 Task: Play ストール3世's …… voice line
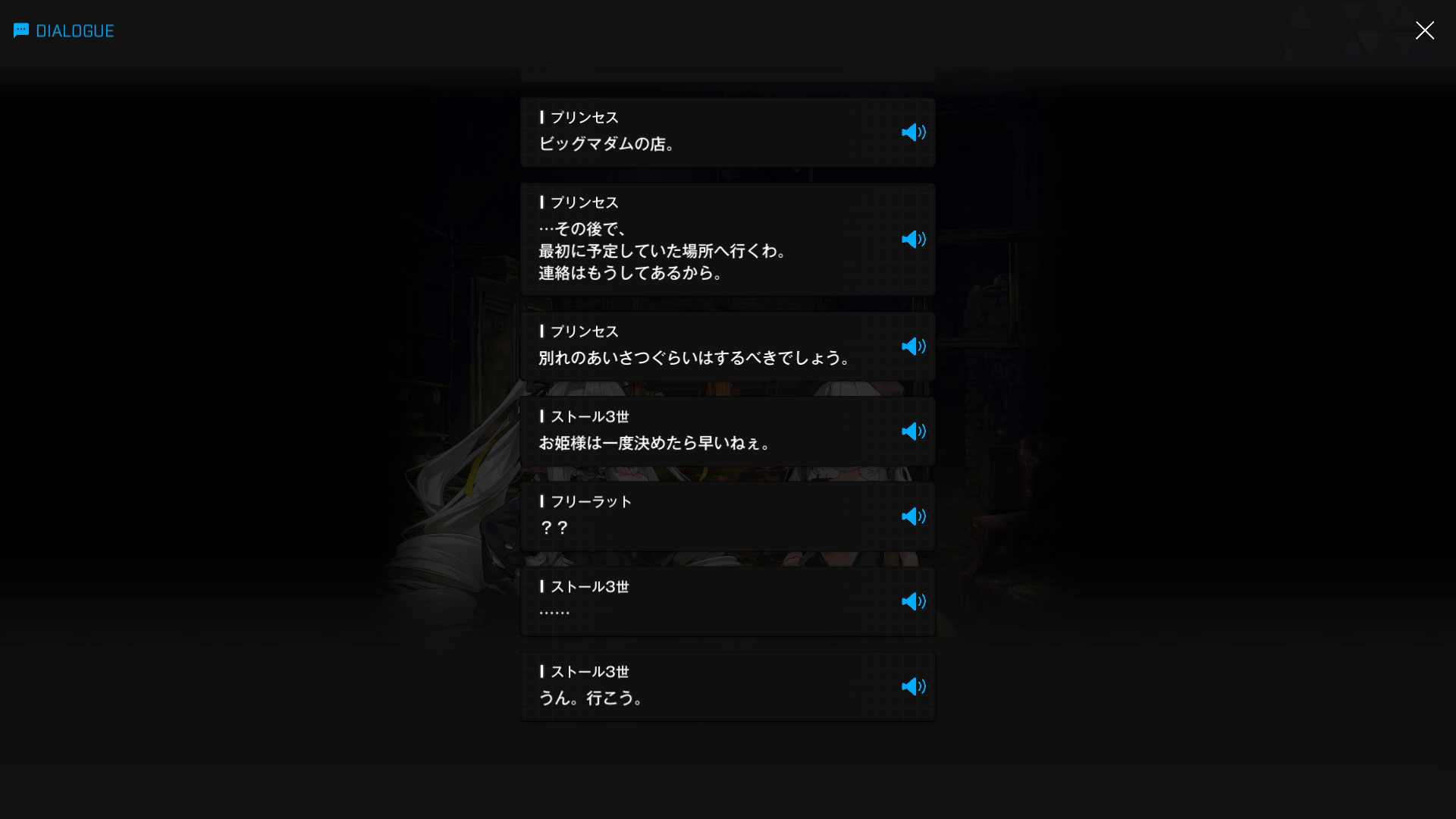click(913, 601)
